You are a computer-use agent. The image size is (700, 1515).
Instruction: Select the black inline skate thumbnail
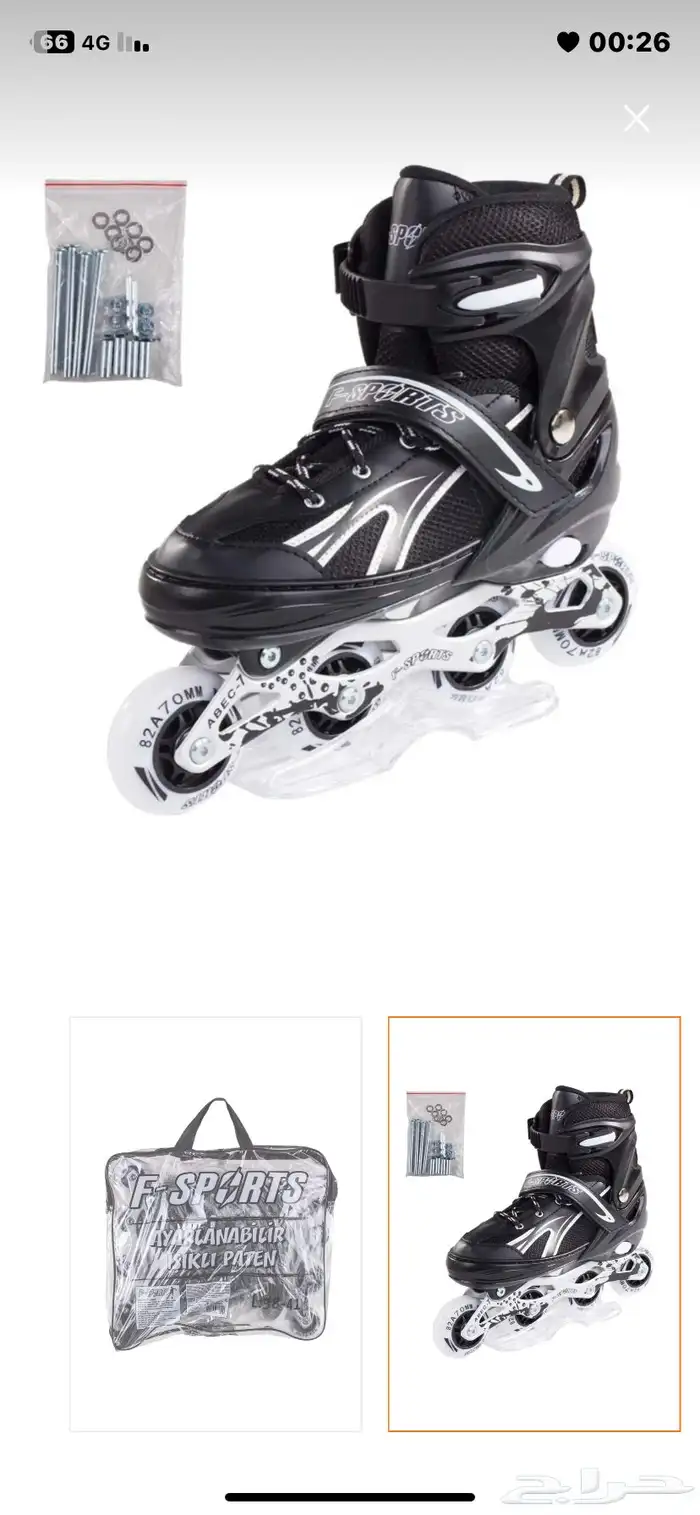point(534,1224)
